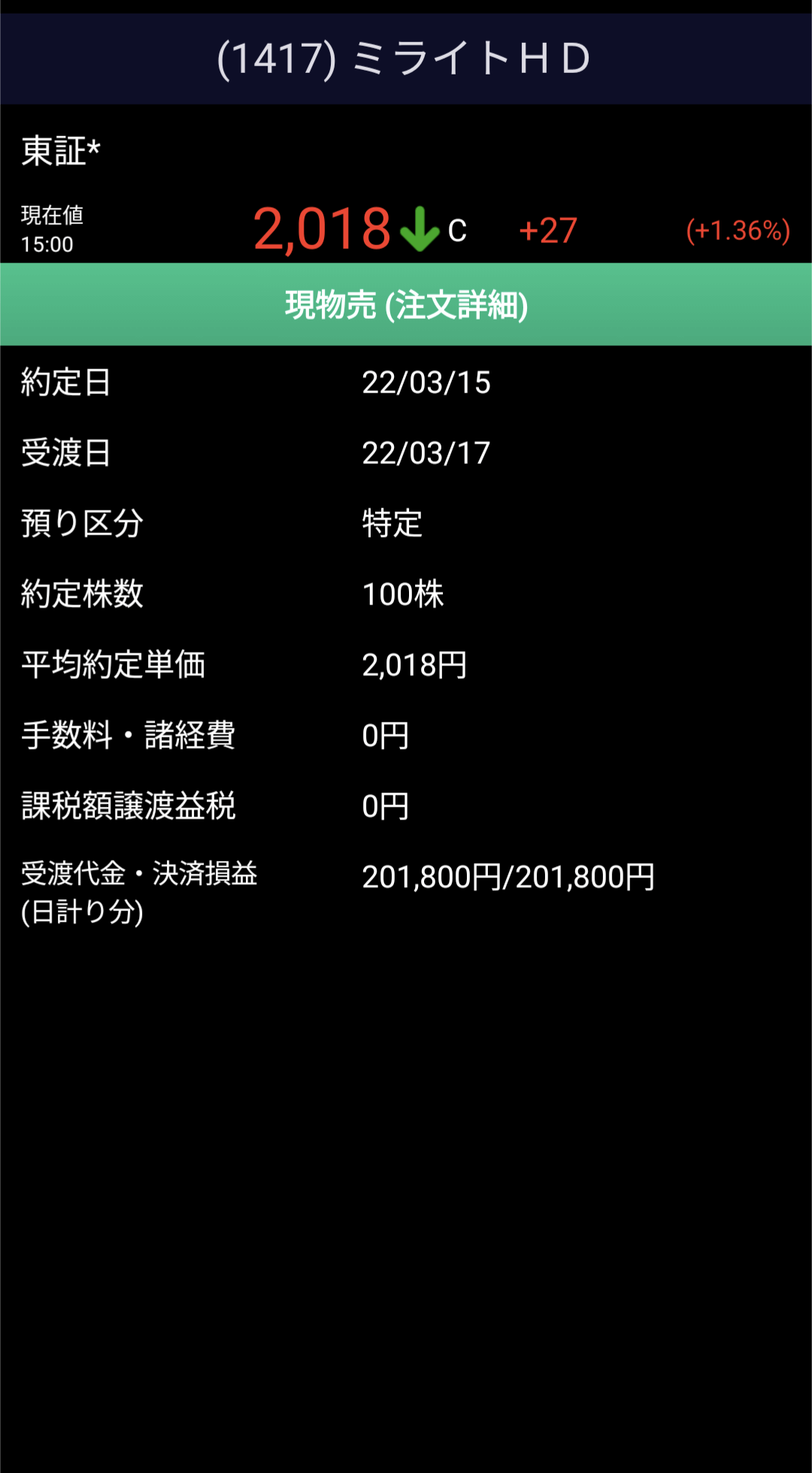Image resolution: width=812 pixels, height=1473 pixels.
Task: Click the 201,800円/201,800円 settlement amount
Action: [x=508, y=874]
